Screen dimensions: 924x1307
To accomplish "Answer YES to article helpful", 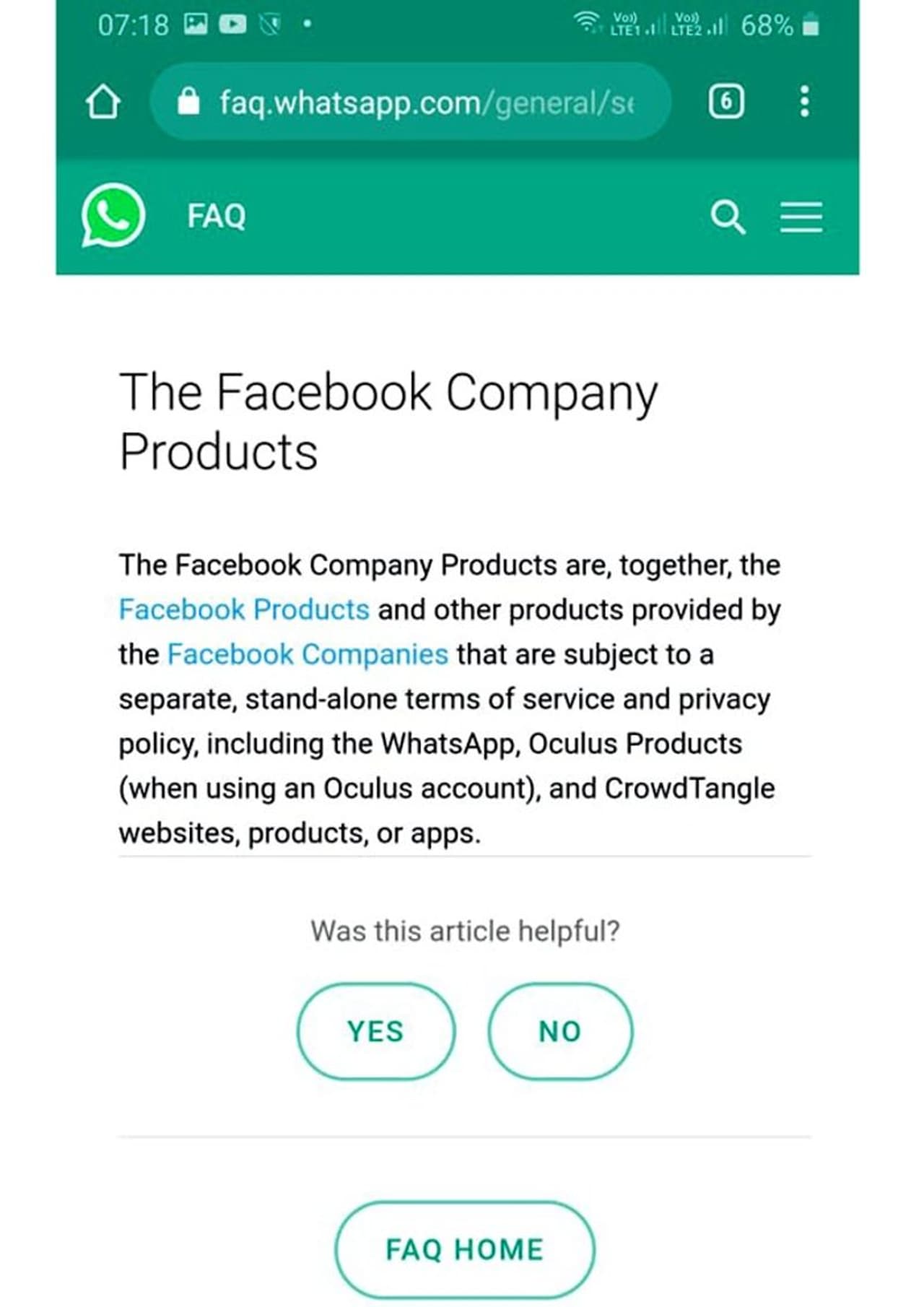I will click(376, 1031).
